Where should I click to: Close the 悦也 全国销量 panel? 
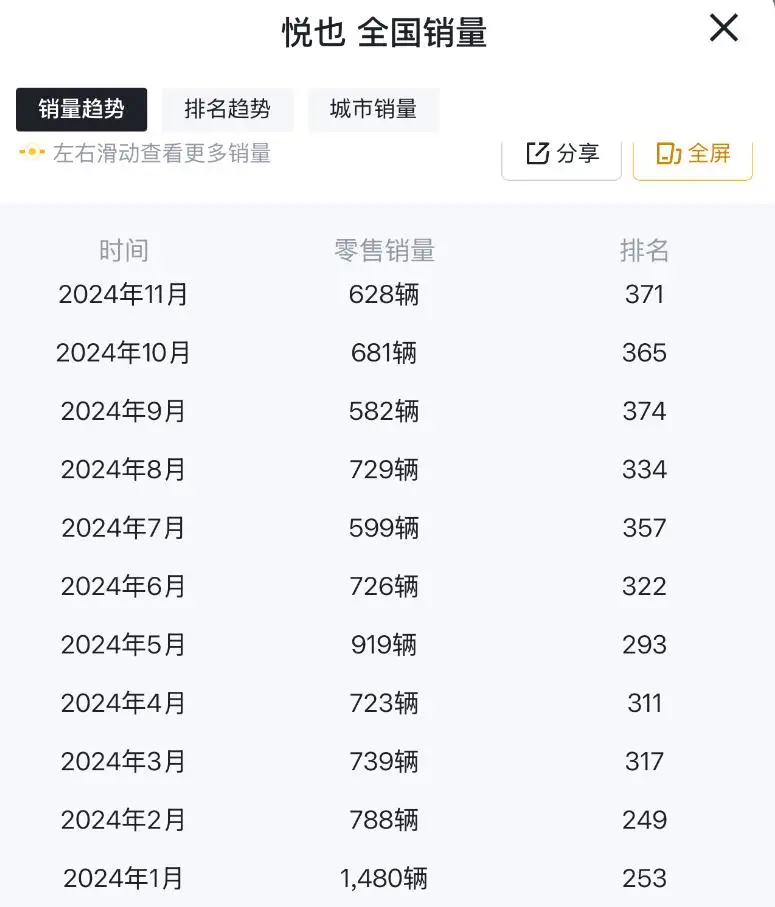[x=723, y=28]
